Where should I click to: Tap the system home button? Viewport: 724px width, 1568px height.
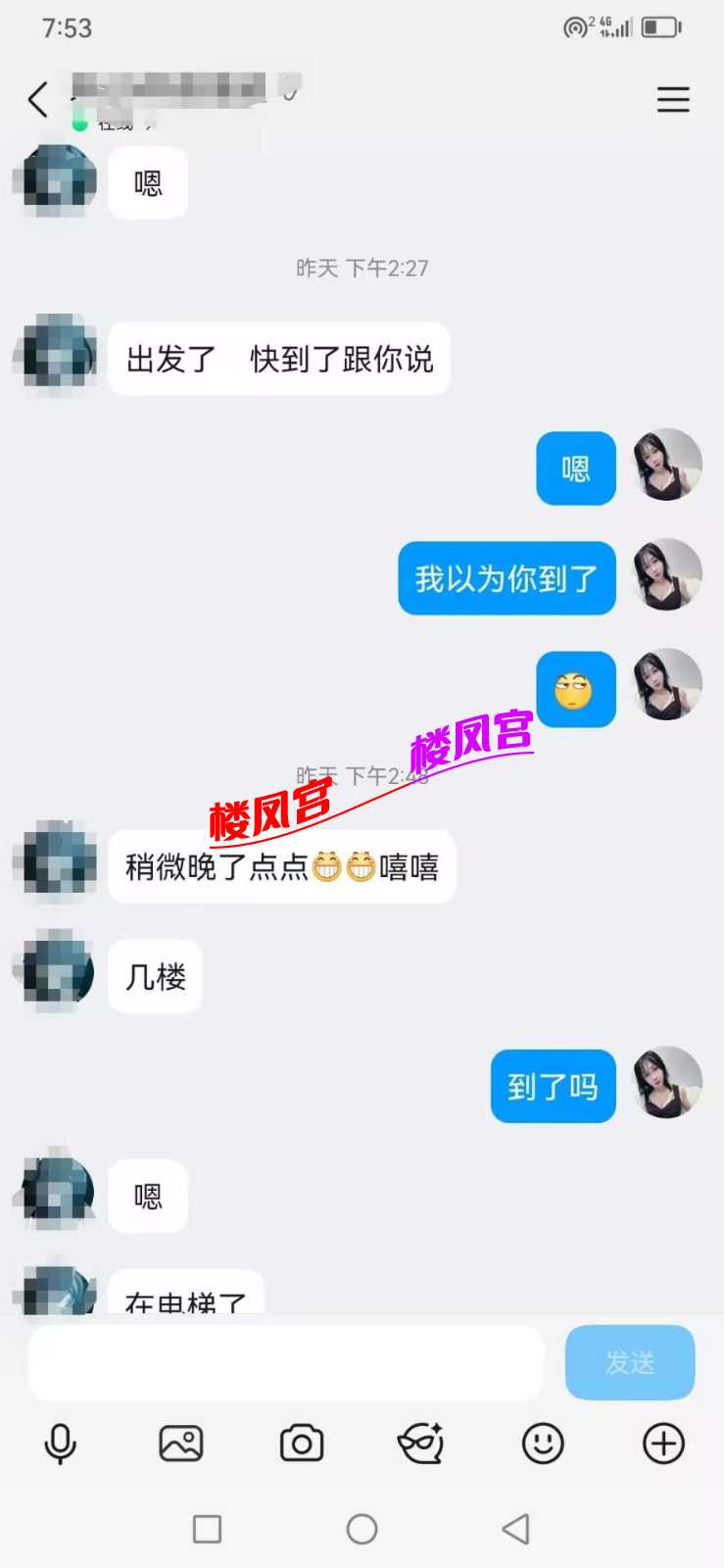(x=362, y=1529)
